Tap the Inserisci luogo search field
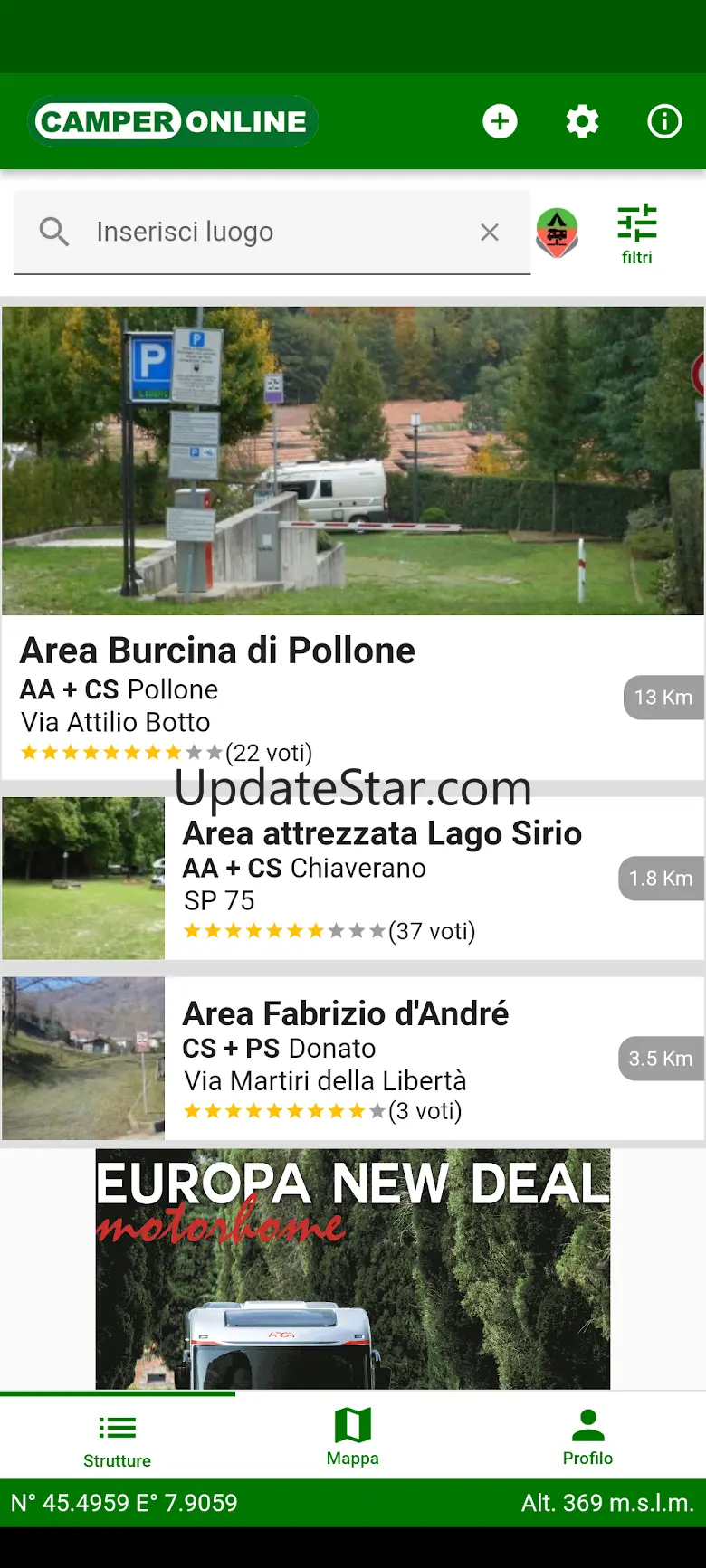The height and width of the screenshot is (1568, 706). 272,233
